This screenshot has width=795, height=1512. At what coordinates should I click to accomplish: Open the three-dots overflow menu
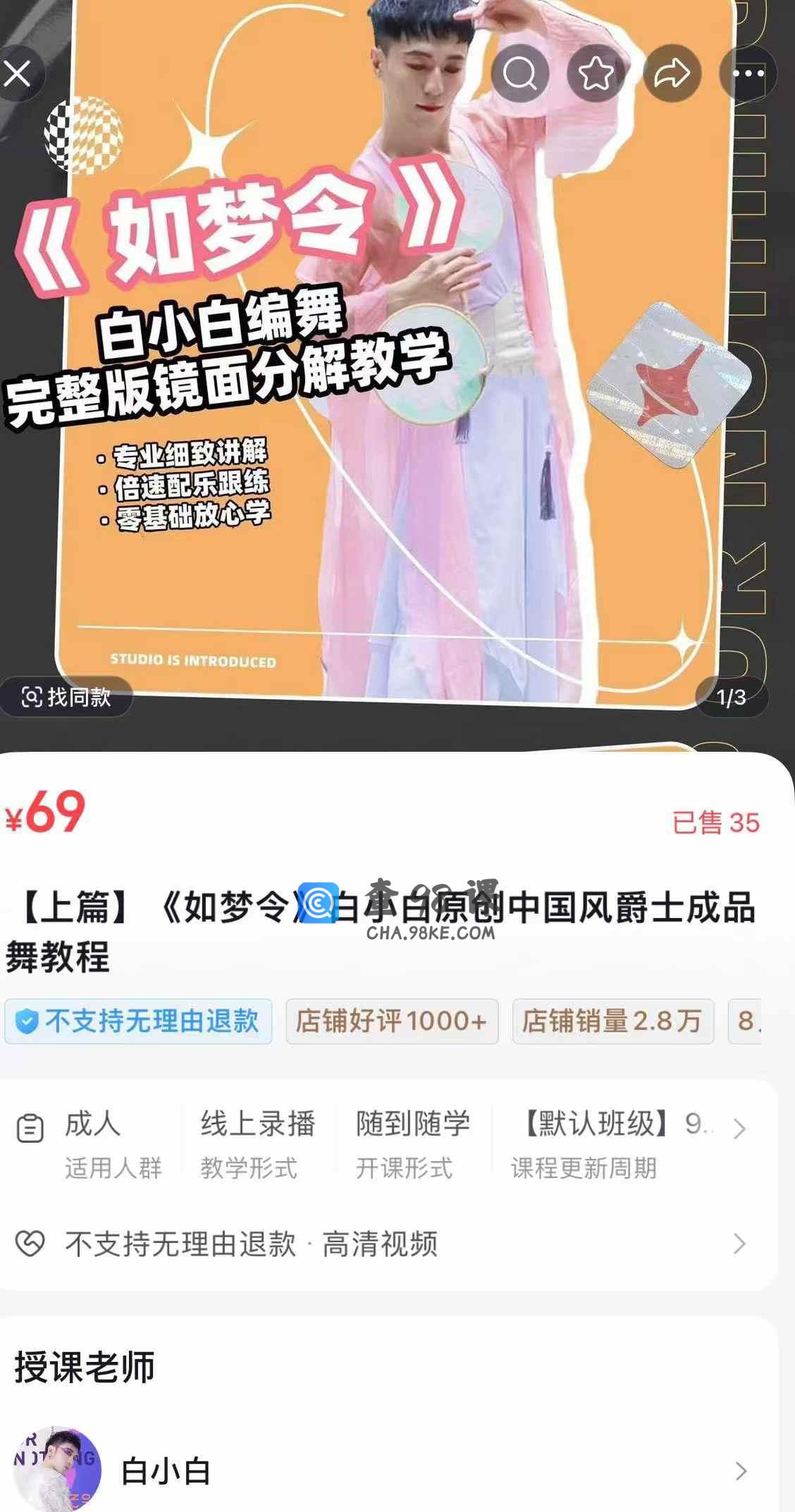pyautogui.click(x=747, y=73)
